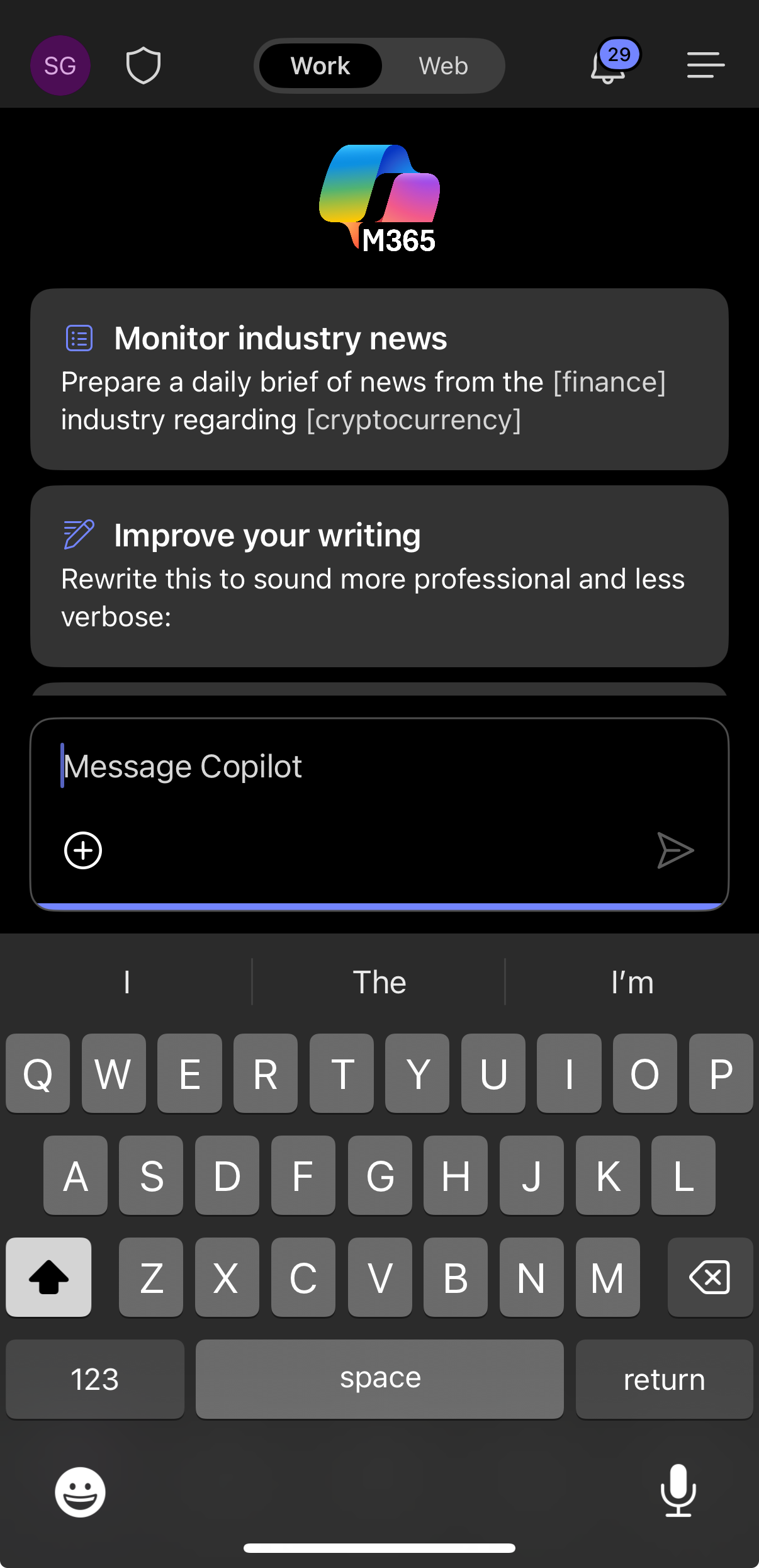
Task: Open the SG profile avatar
Action: [x=60, y=65]
